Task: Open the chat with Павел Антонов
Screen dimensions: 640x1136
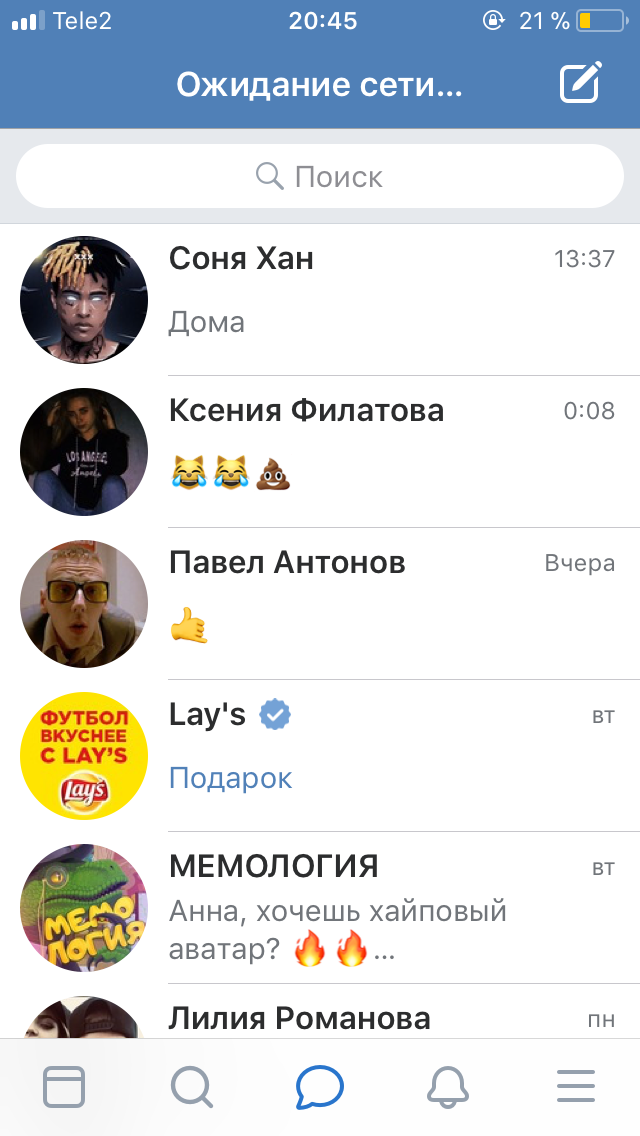Action: pyautogui.click(x=320, y=604)
